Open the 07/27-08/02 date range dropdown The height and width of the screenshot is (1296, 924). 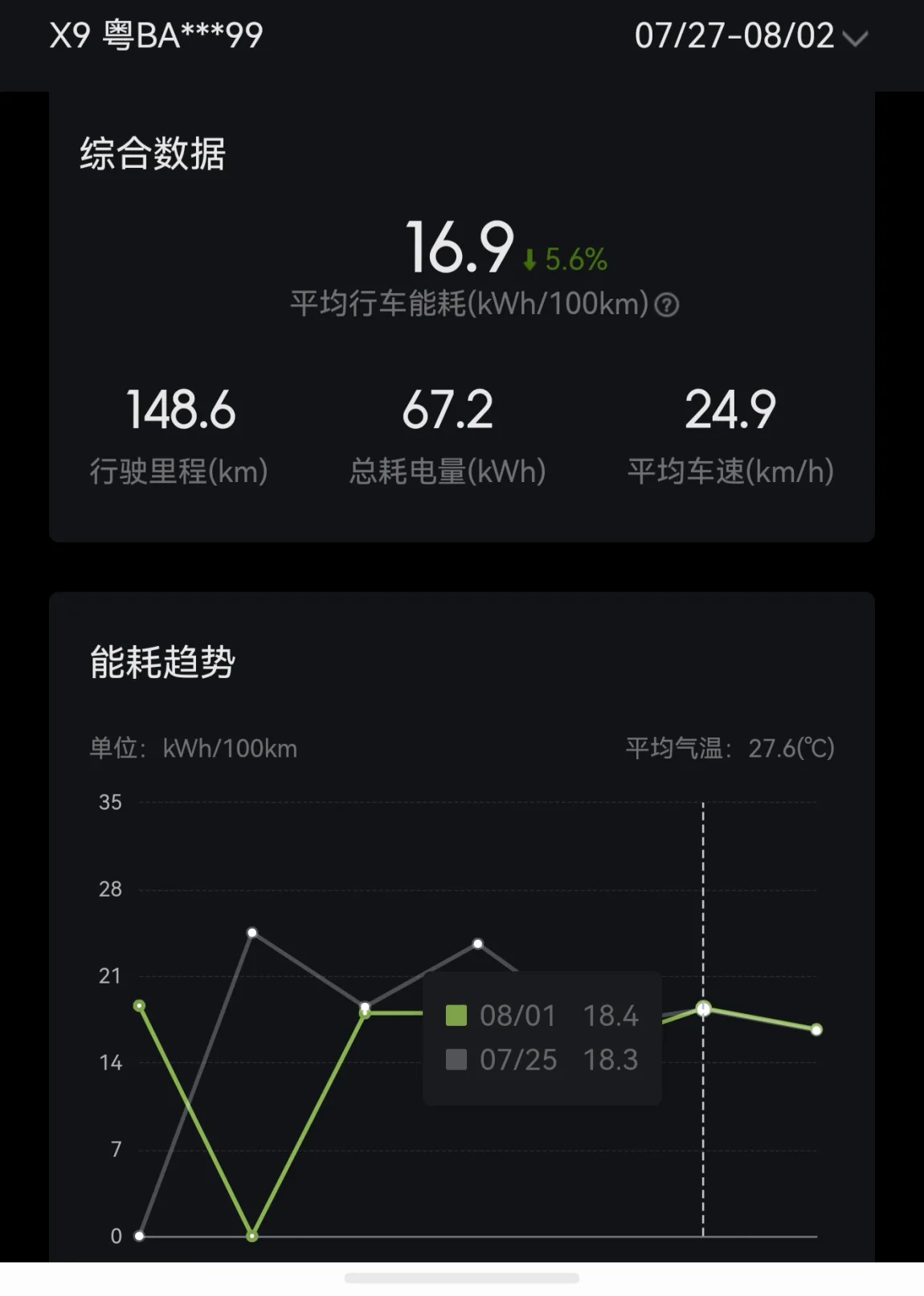[751, 35]
